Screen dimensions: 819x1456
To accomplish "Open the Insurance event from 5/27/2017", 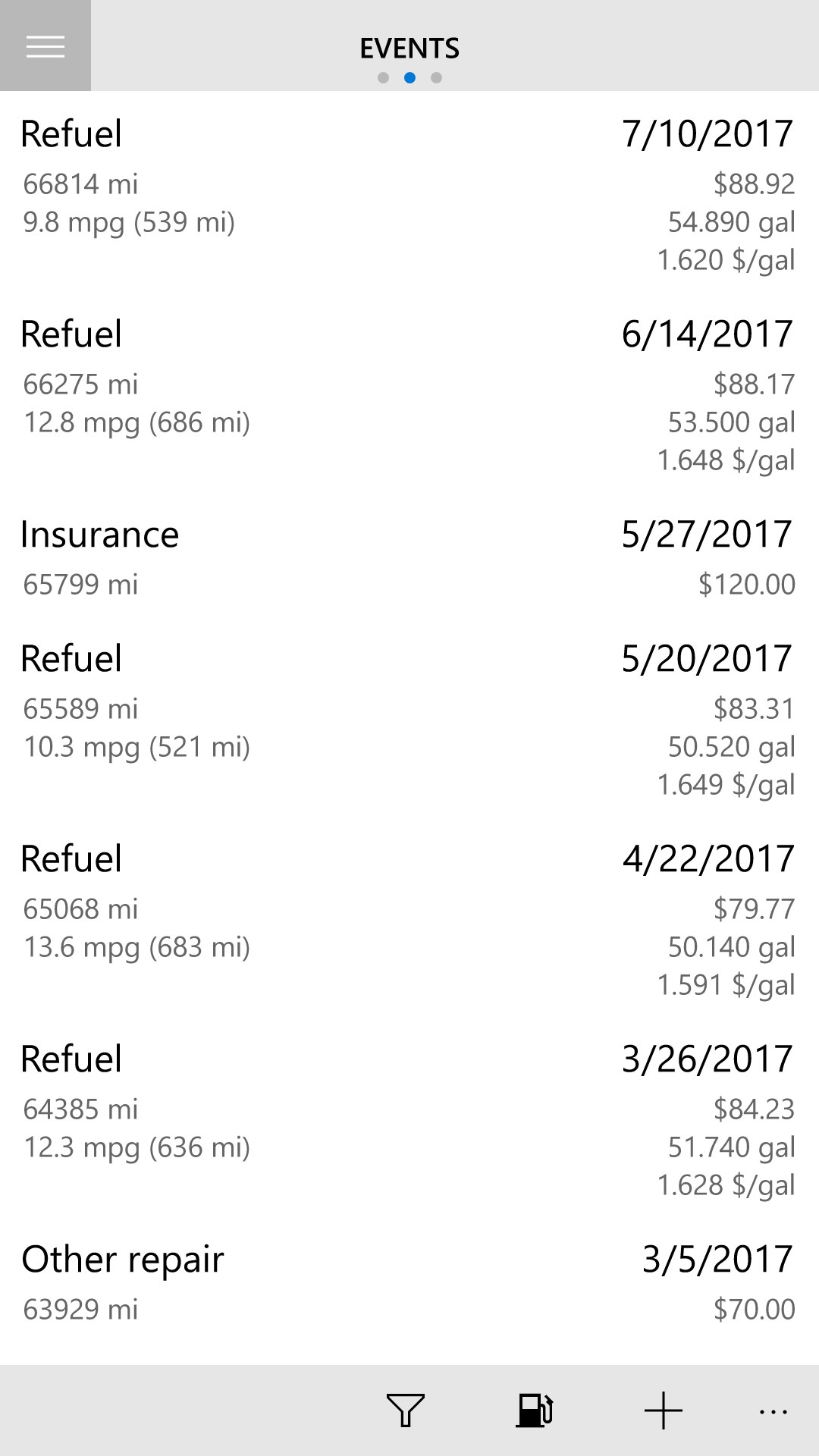I will pos(409,558).
